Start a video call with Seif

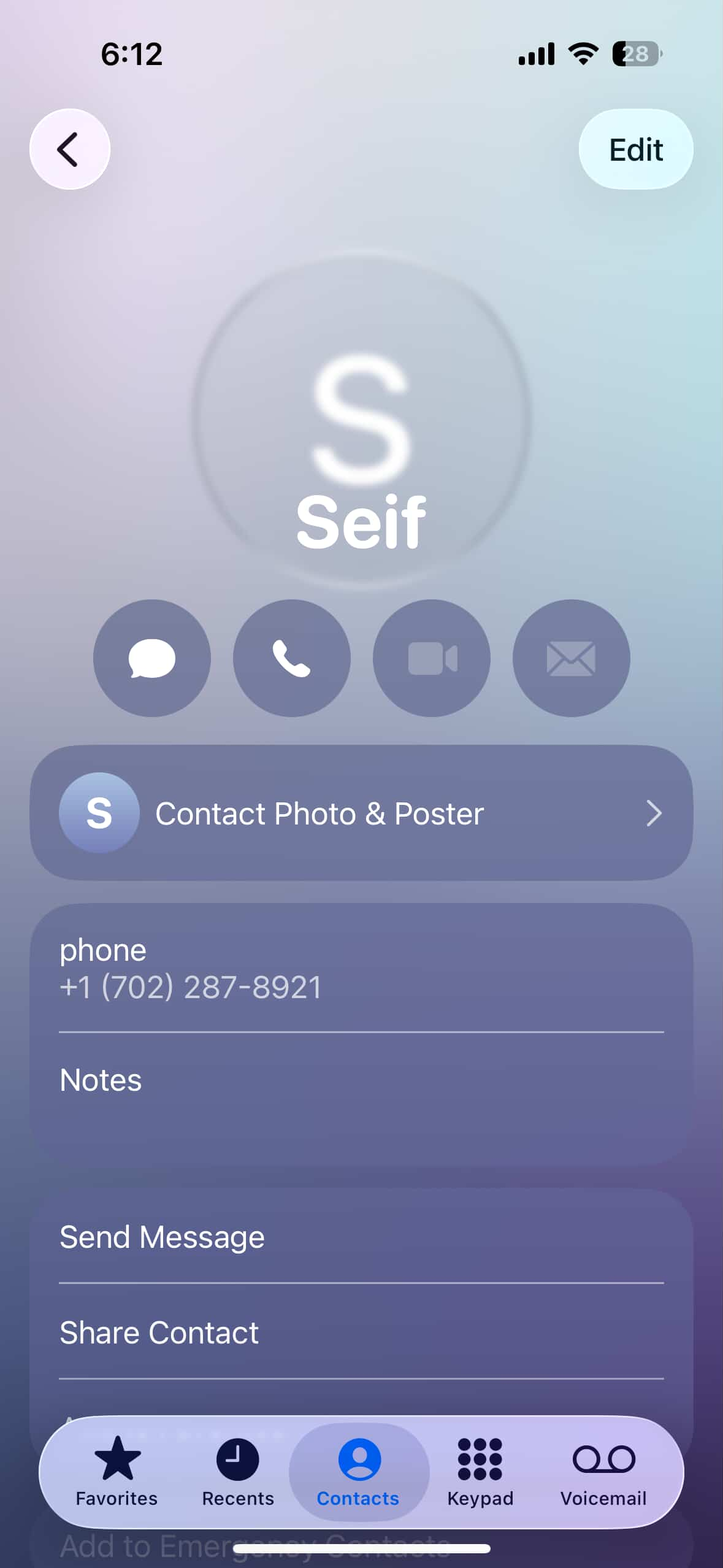pyautogui.click(x=431, y=658)
